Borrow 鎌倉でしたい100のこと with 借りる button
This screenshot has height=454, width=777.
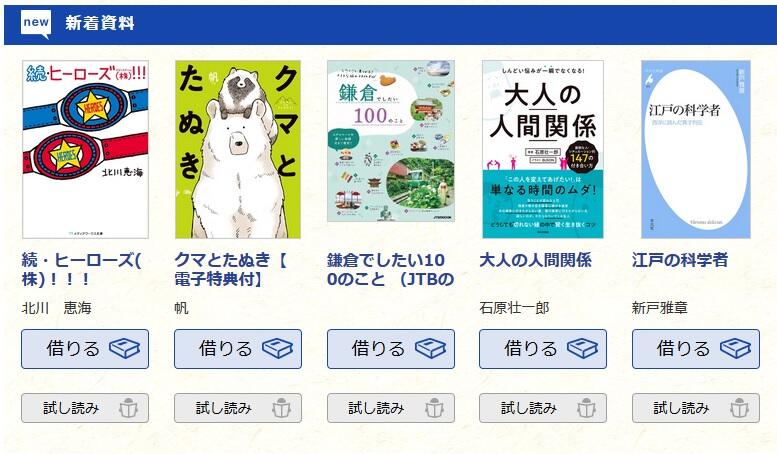(x=390, y=349)
